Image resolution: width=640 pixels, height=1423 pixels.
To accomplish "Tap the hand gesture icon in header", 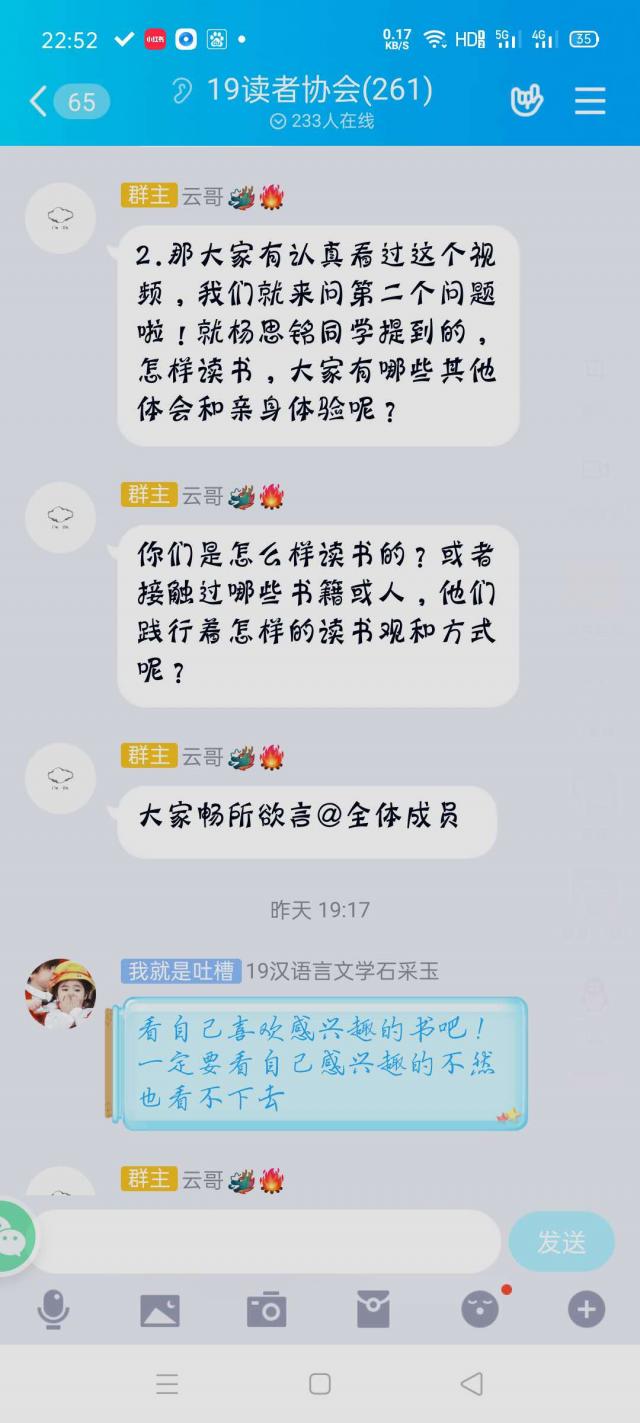I will click(x=526, y=101).
